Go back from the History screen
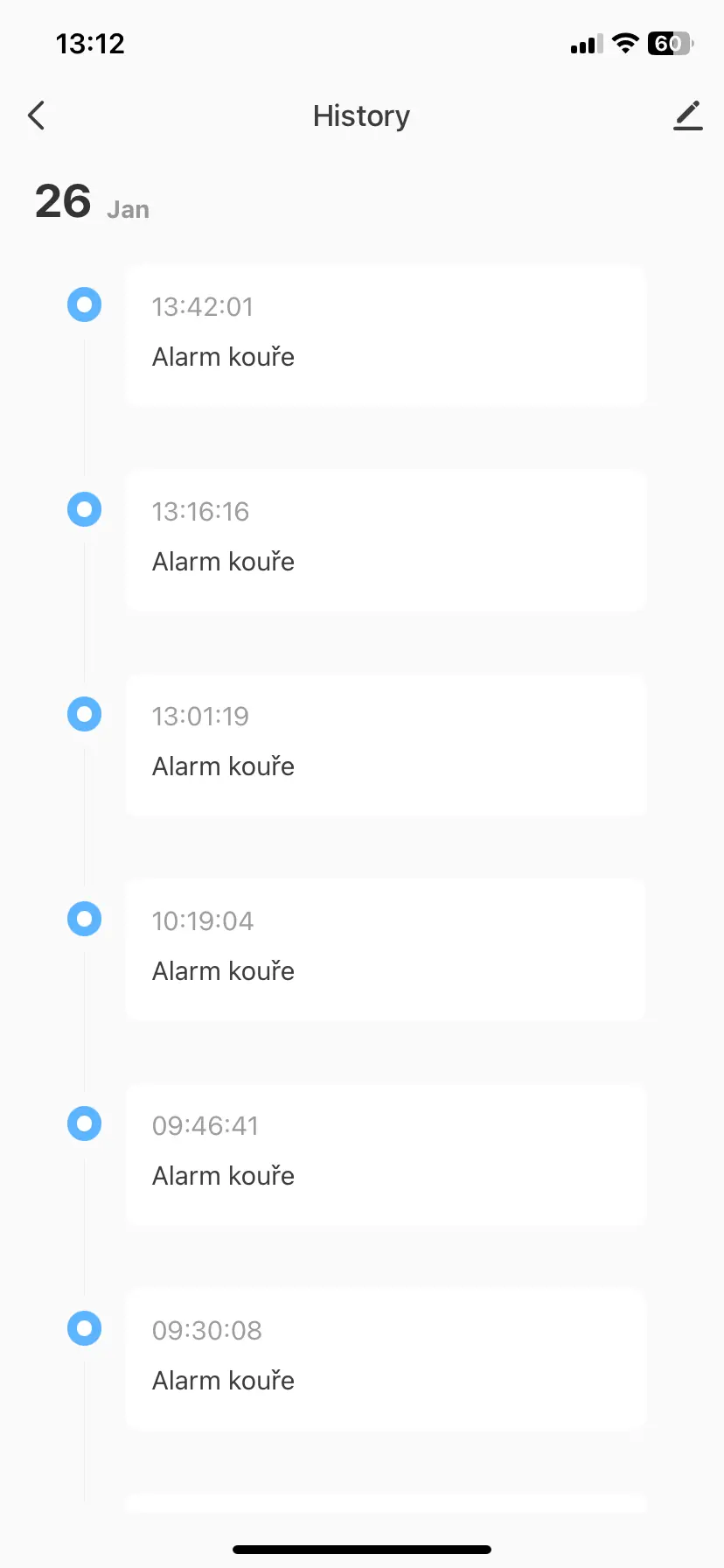This screenshot has width=724, height=1568. (37, 115)
